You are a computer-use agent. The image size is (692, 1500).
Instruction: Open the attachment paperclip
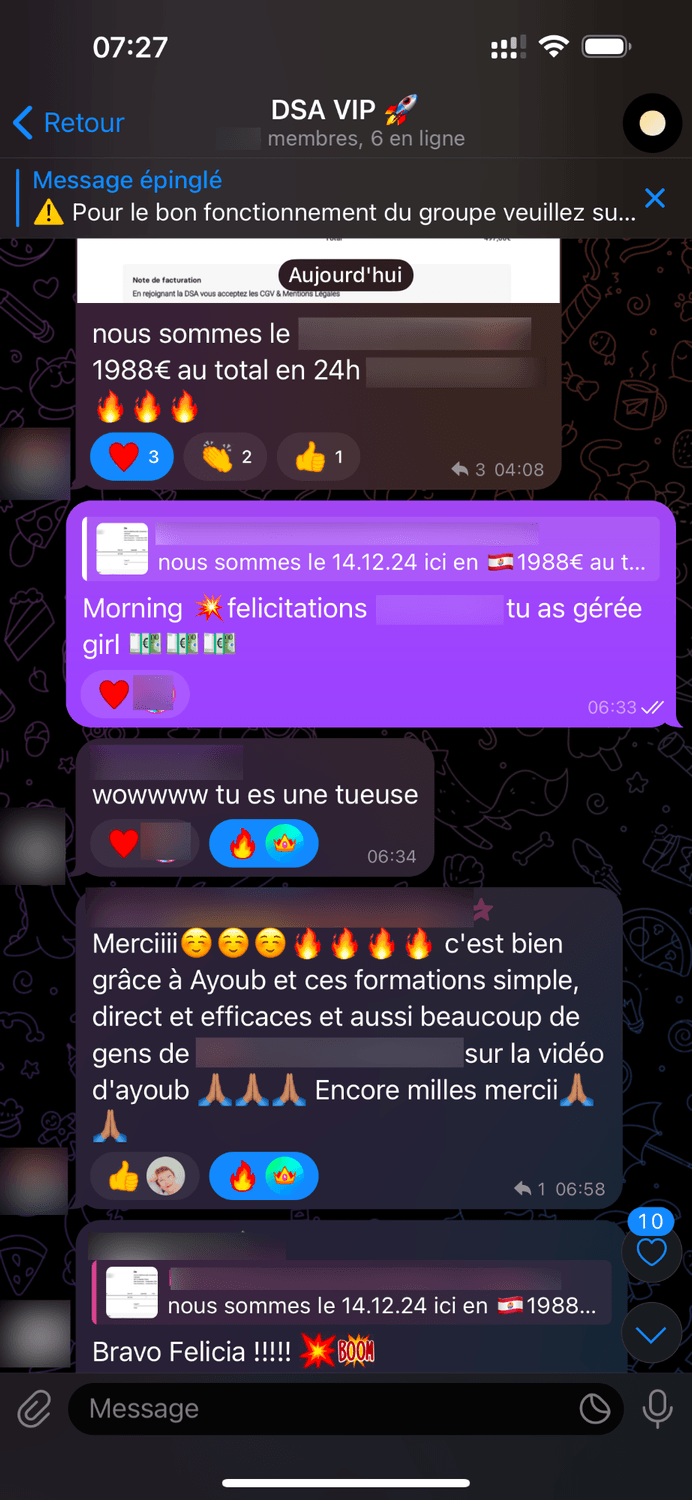(34, 1409)
